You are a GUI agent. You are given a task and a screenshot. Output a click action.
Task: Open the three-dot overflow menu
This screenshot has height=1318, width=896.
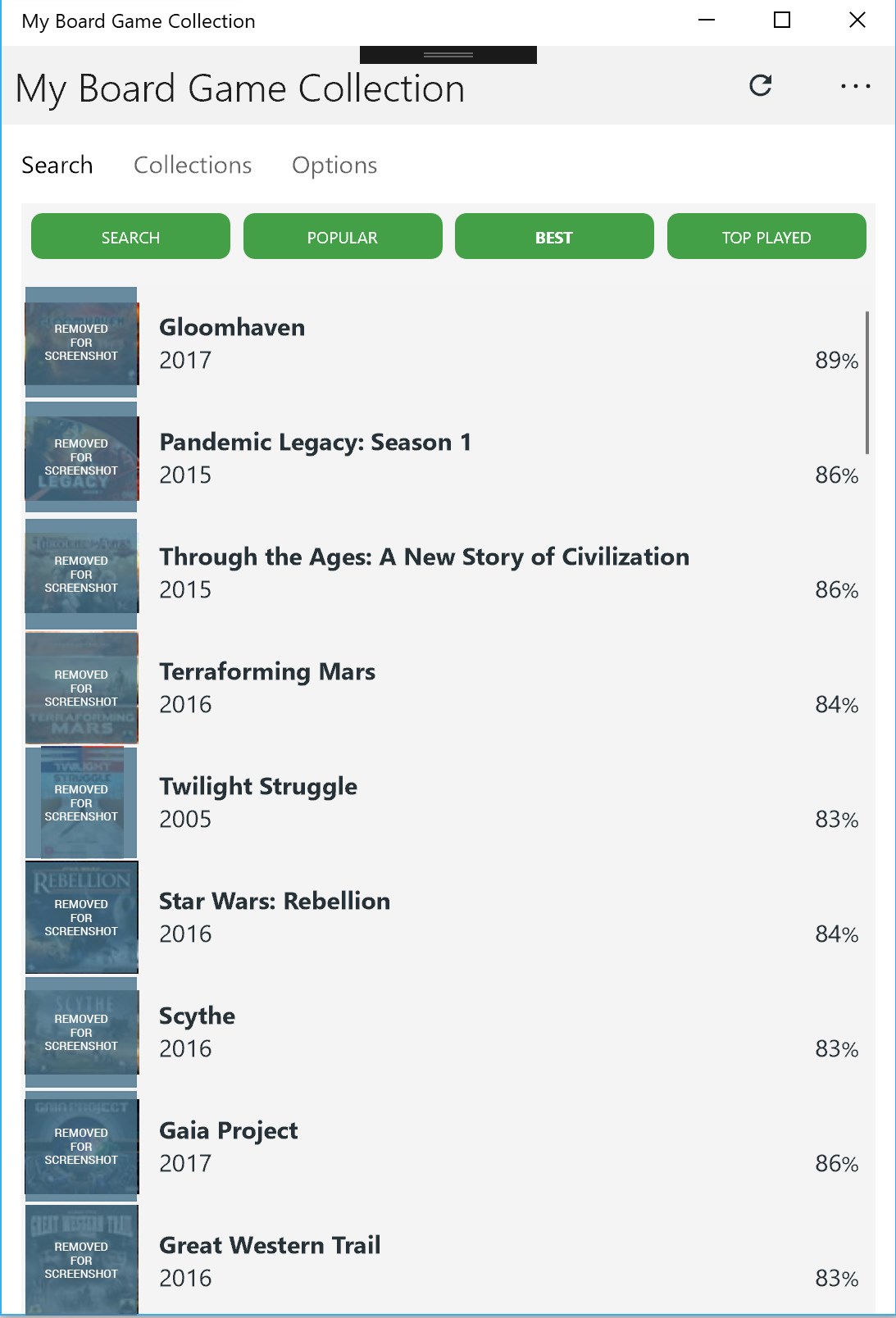tap(855, 86)
